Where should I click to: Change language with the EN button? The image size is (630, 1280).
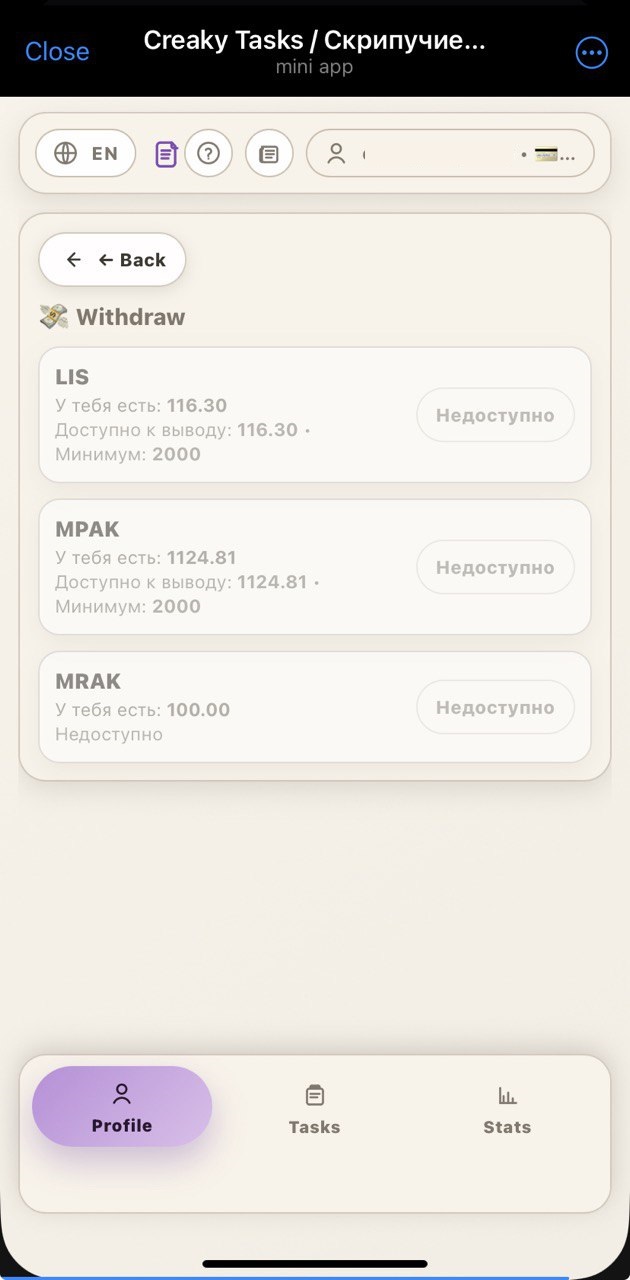(86, 154)
